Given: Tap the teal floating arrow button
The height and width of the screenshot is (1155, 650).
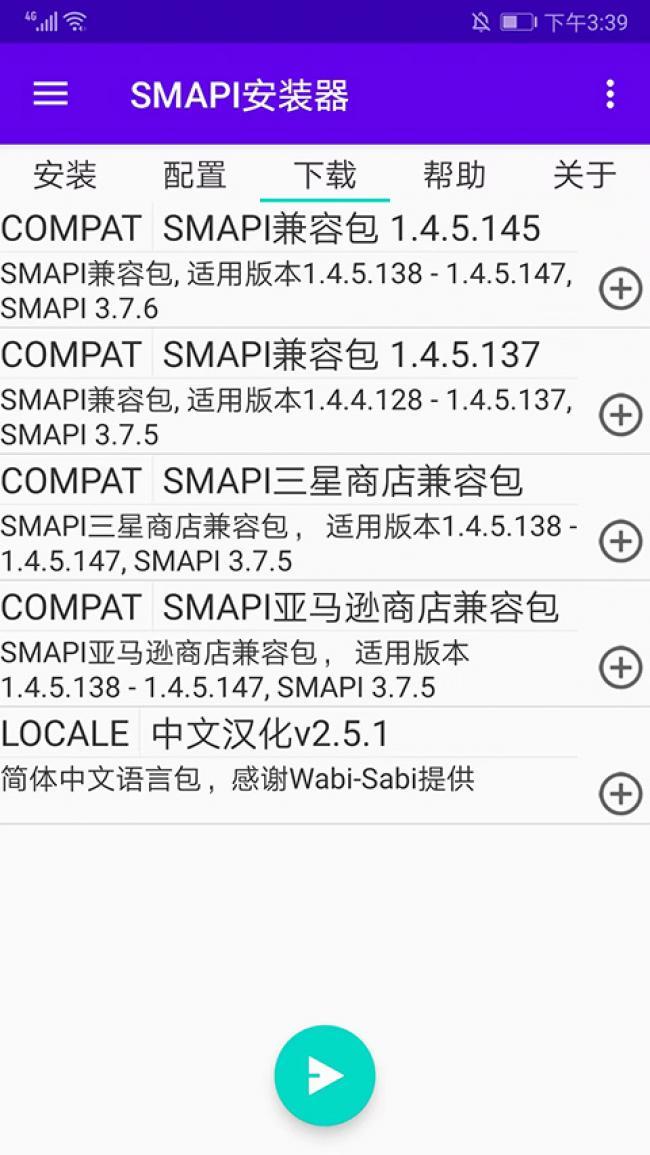Looking at the screenshot, I should [x=325, y=1075].
